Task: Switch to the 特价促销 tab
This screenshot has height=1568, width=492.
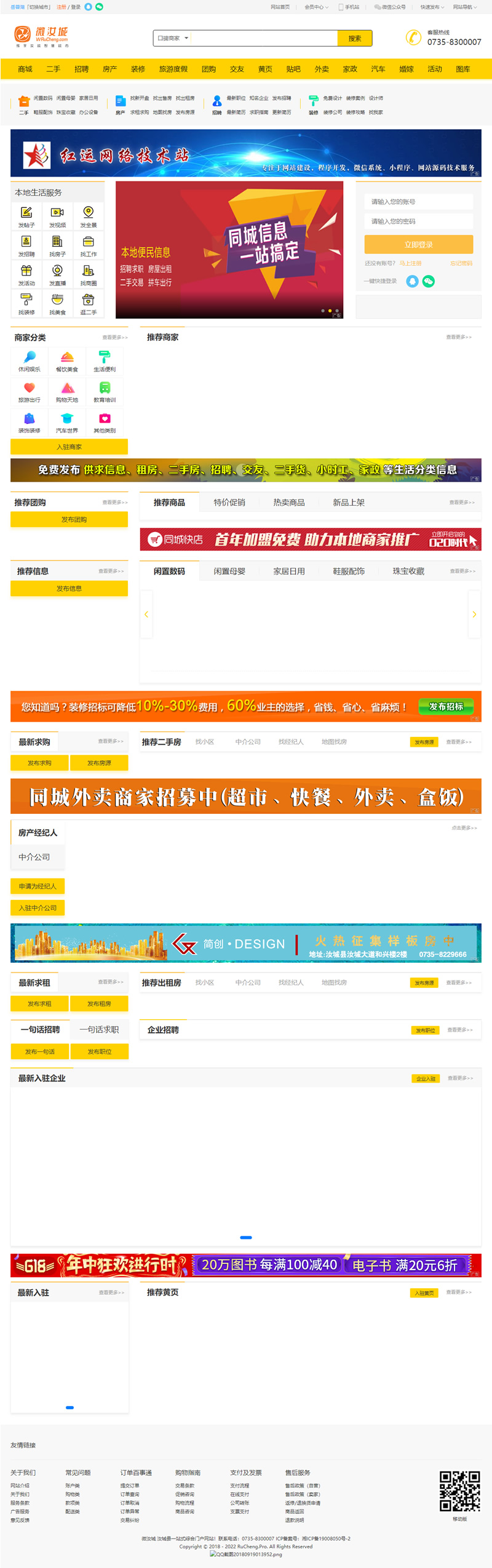Action: (229, 503)
